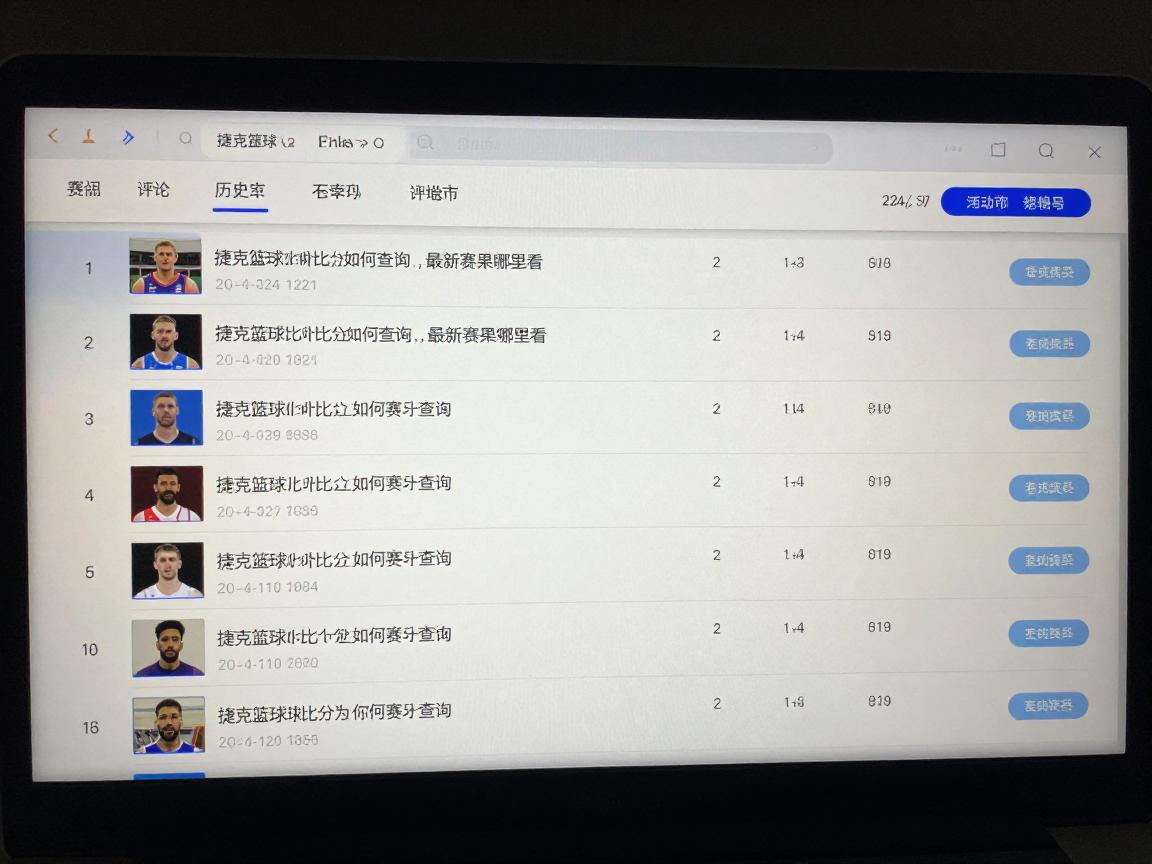The height and width of the screenshot is (864, 1152).
Task: Open result number 2 in the list
Action: point(380,335)
